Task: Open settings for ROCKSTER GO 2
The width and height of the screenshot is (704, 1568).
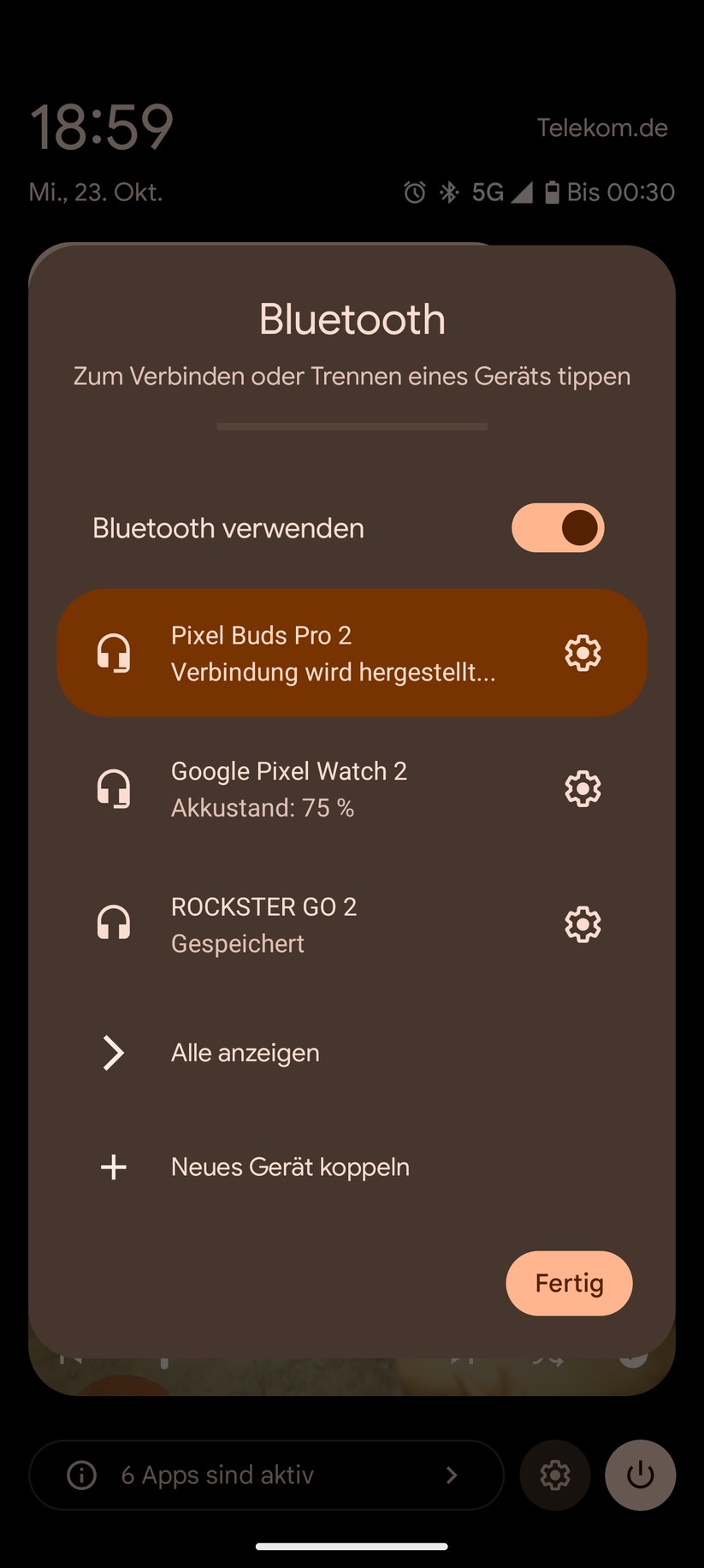Action: 583,924
